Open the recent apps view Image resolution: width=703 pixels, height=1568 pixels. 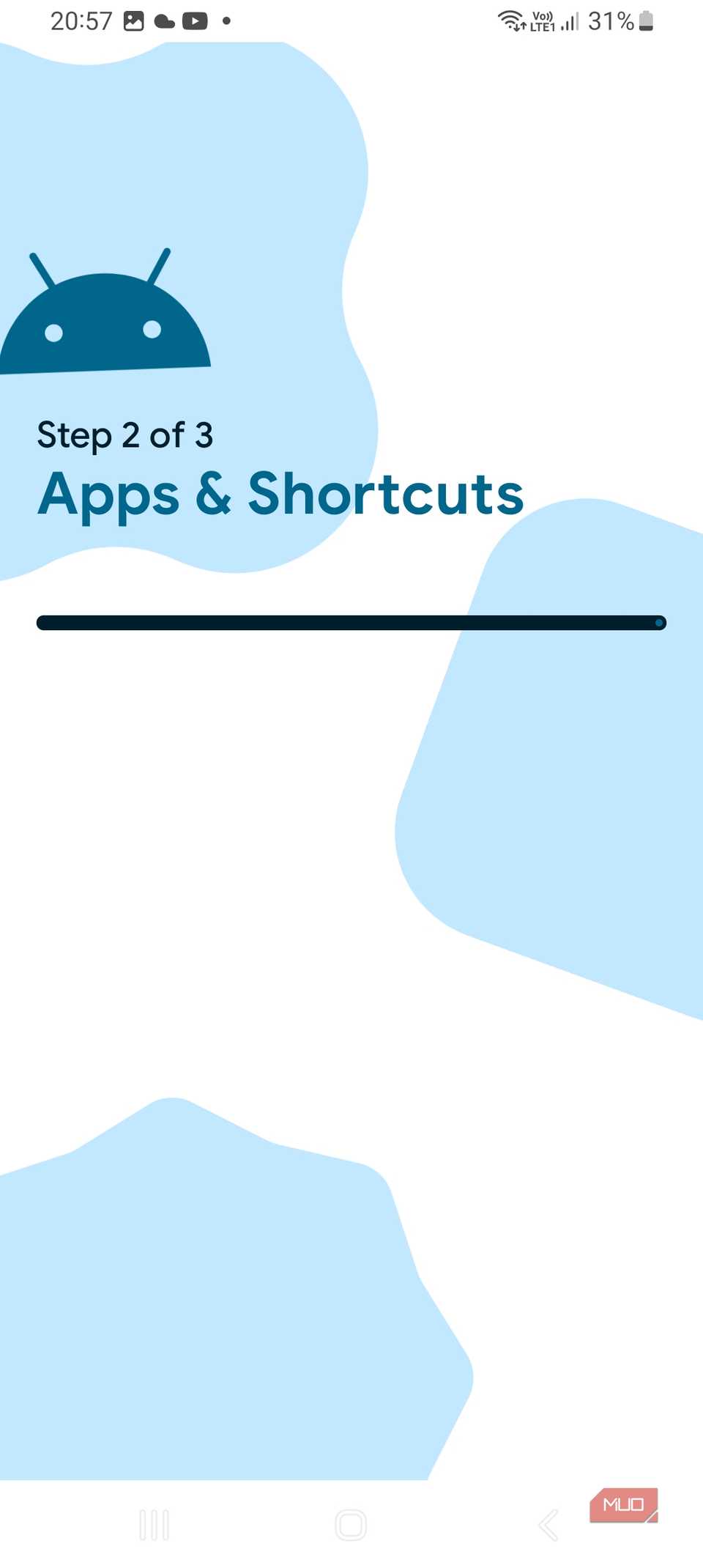pos(155,1525)
